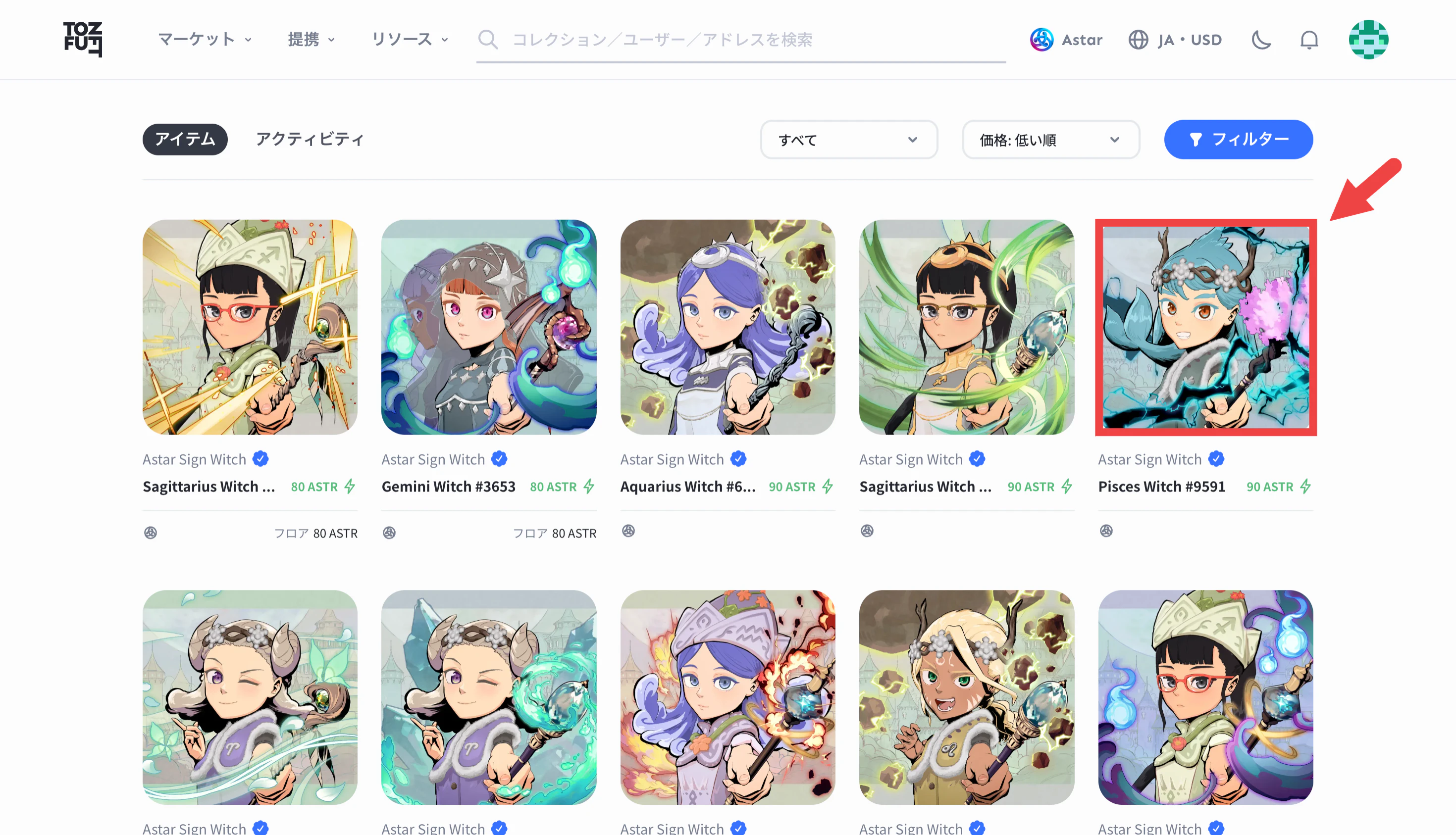The height and width of the screenshot is (835, 1456).
Task: Open the user profile avatar
Action: [1368, 40]
